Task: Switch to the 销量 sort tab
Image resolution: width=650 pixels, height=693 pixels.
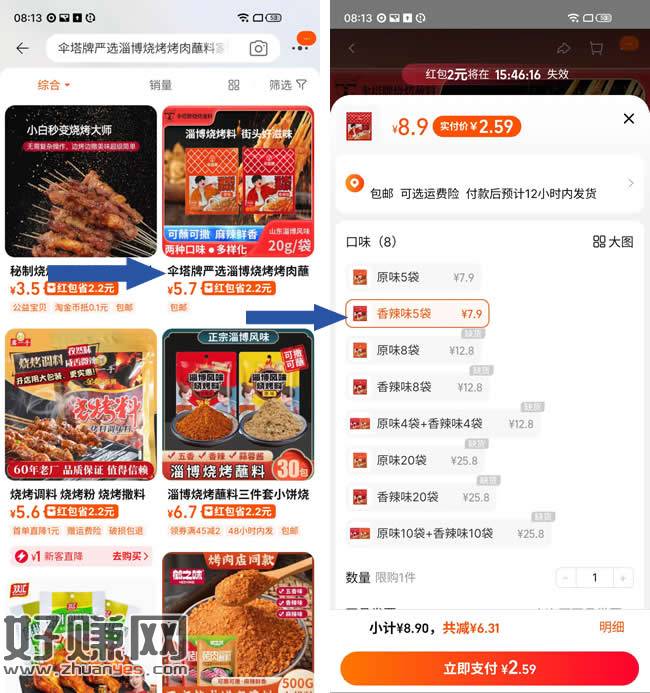Action: pos(160,85)
